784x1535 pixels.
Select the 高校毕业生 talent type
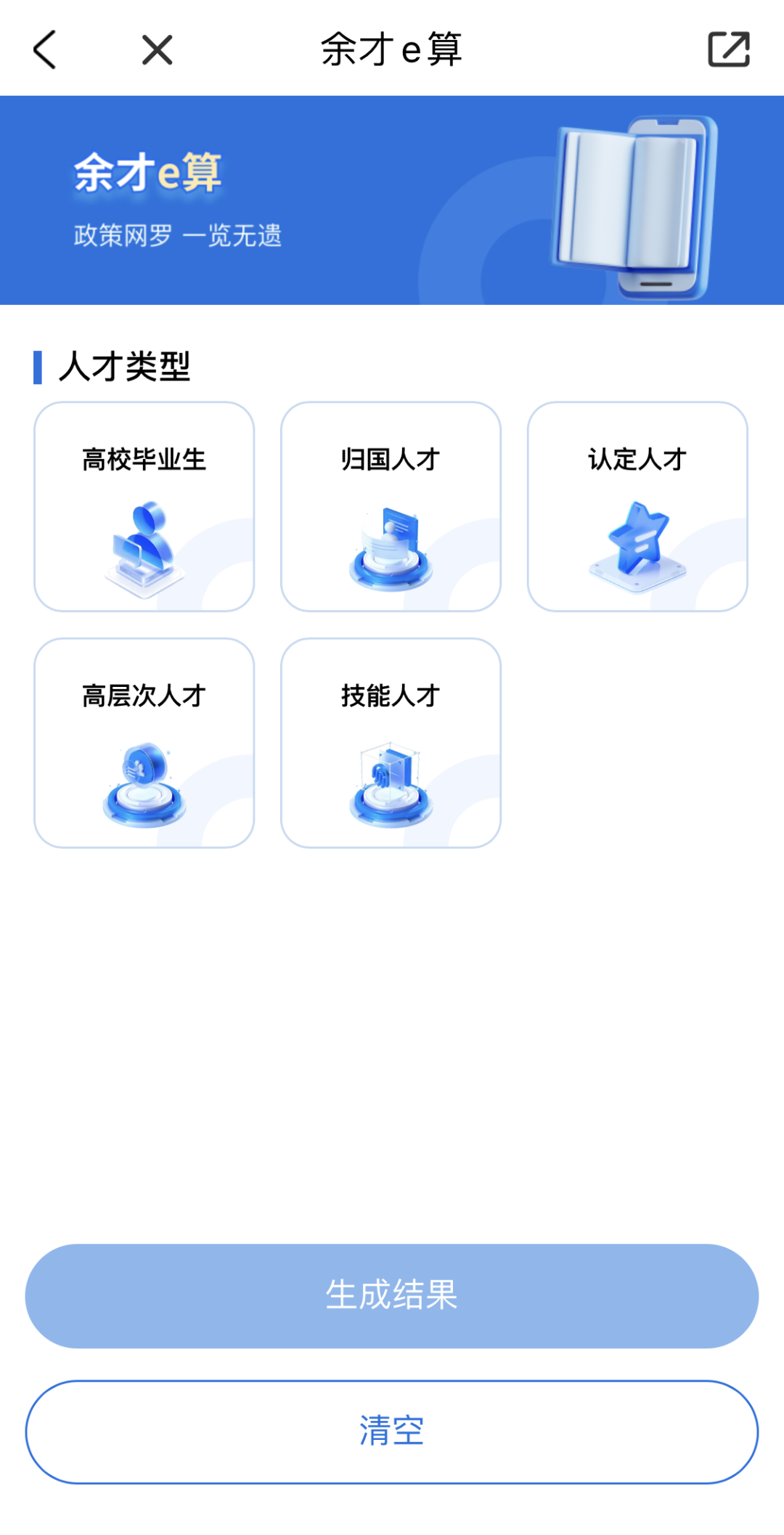pos(144,507)
